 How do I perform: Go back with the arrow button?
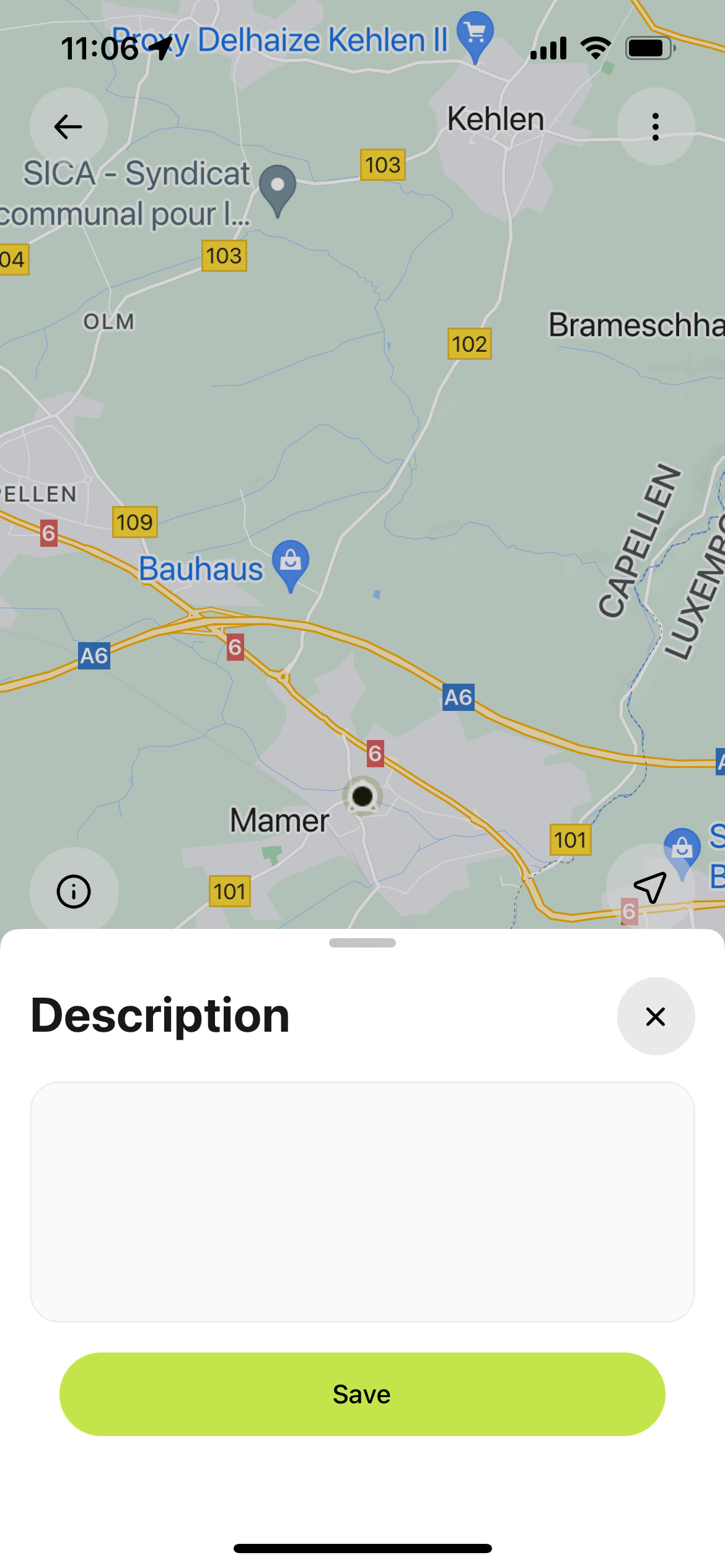click(x=68, y=127)
